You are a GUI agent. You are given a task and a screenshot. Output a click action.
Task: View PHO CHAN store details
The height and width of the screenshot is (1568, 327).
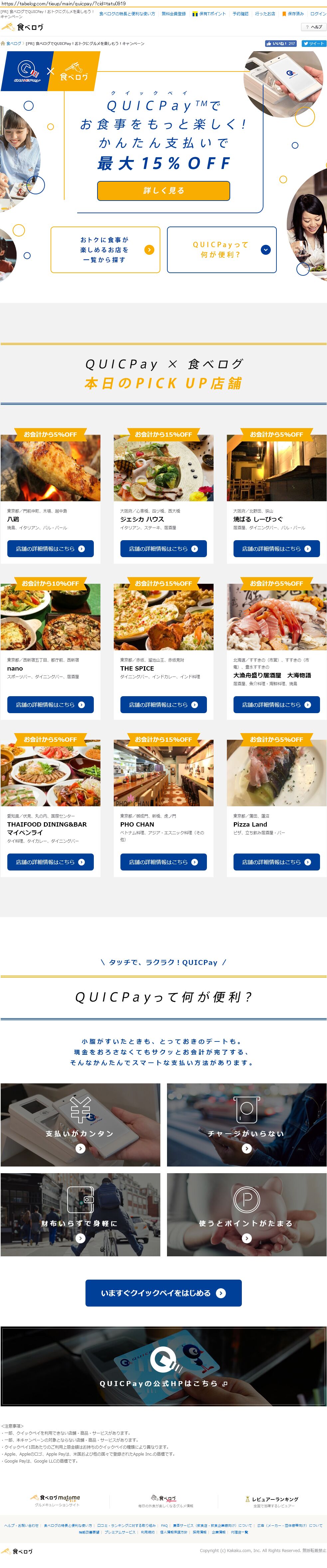pyautogui.click(x=163, y=861)
